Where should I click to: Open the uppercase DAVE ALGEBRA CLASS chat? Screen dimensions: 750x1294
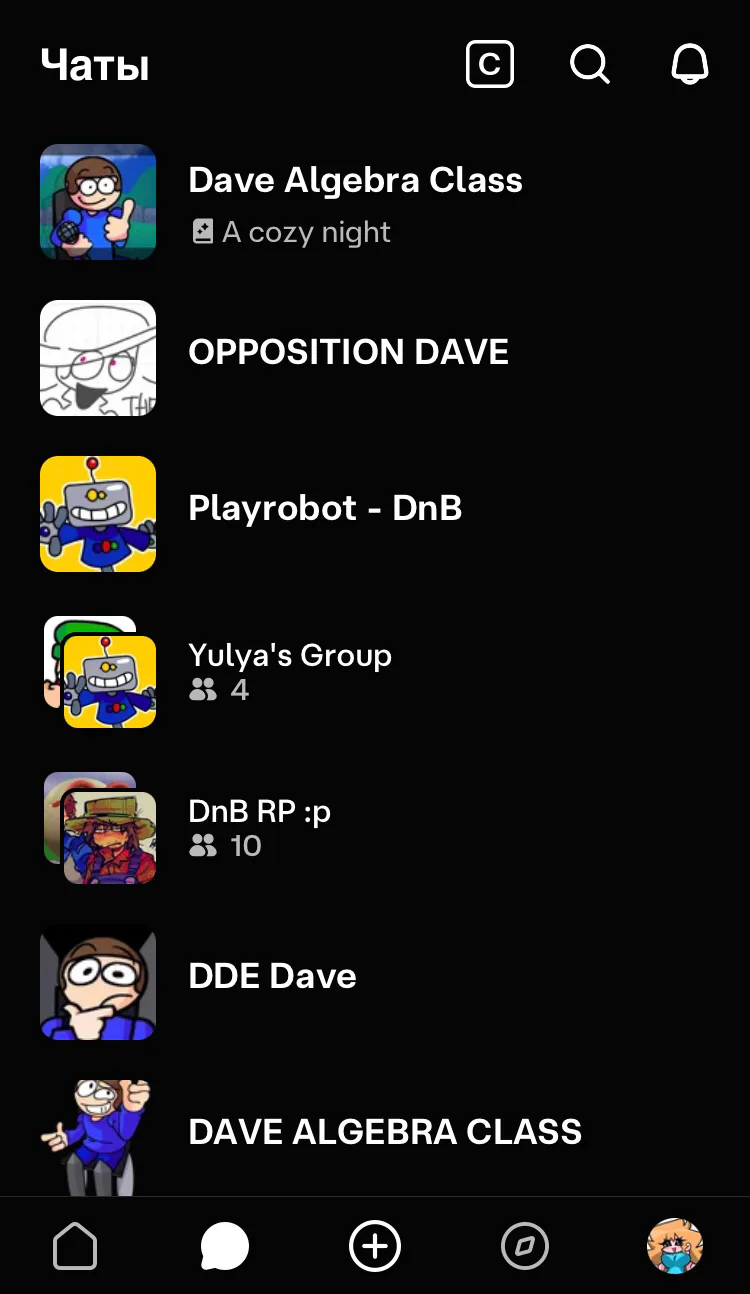[x=385, y=1132]
